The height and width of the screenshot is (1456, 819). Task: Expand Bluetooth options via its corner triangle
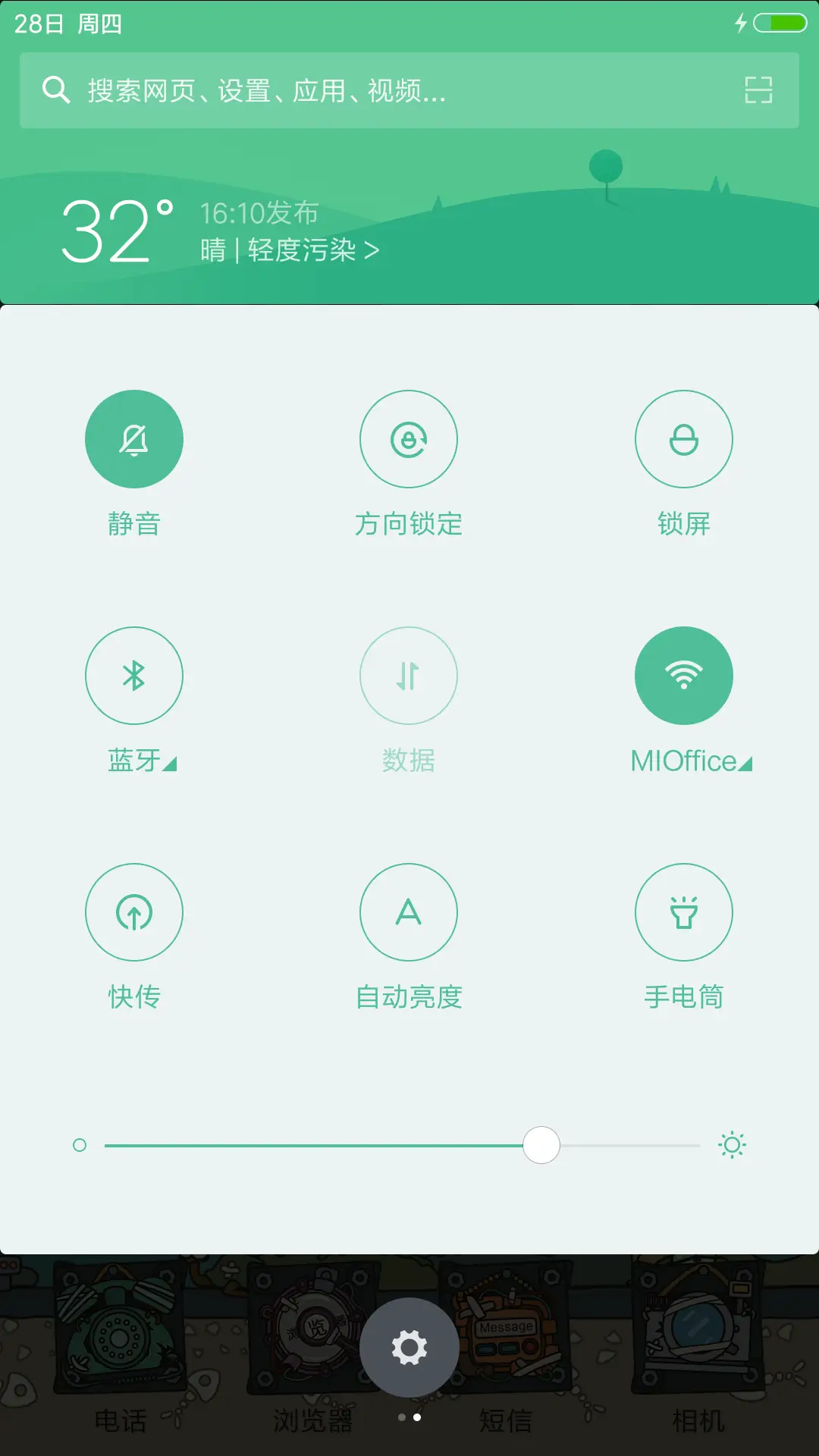171,764
